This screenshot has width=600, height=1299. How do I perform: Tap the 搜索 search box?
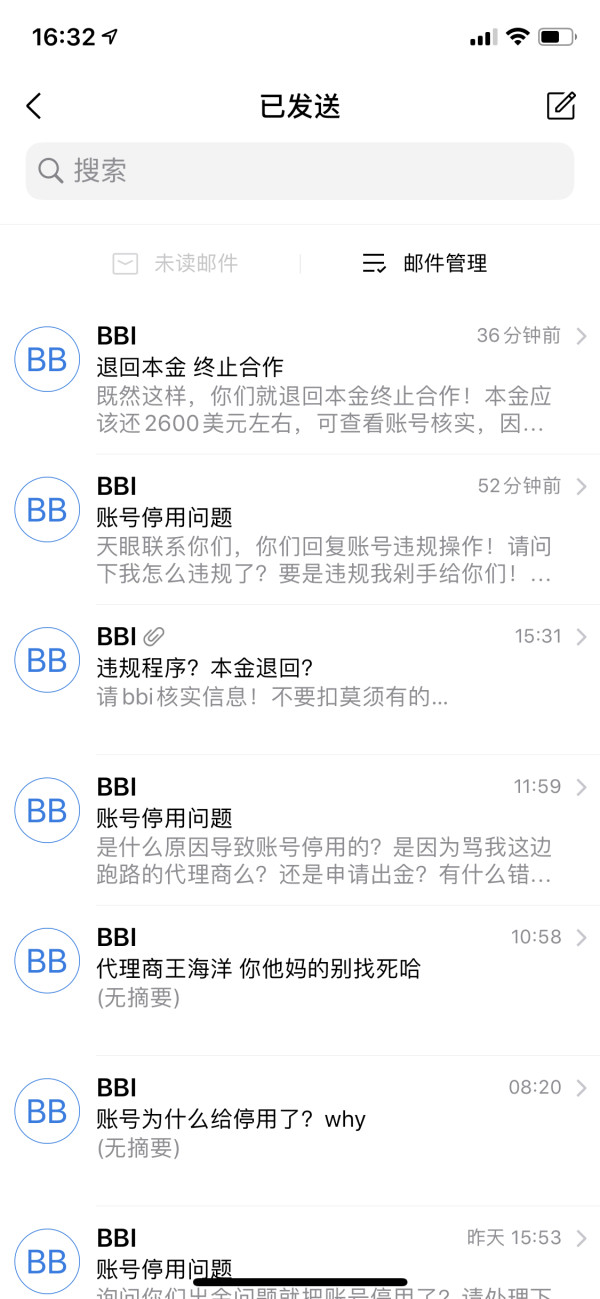[x=300, y=171]
